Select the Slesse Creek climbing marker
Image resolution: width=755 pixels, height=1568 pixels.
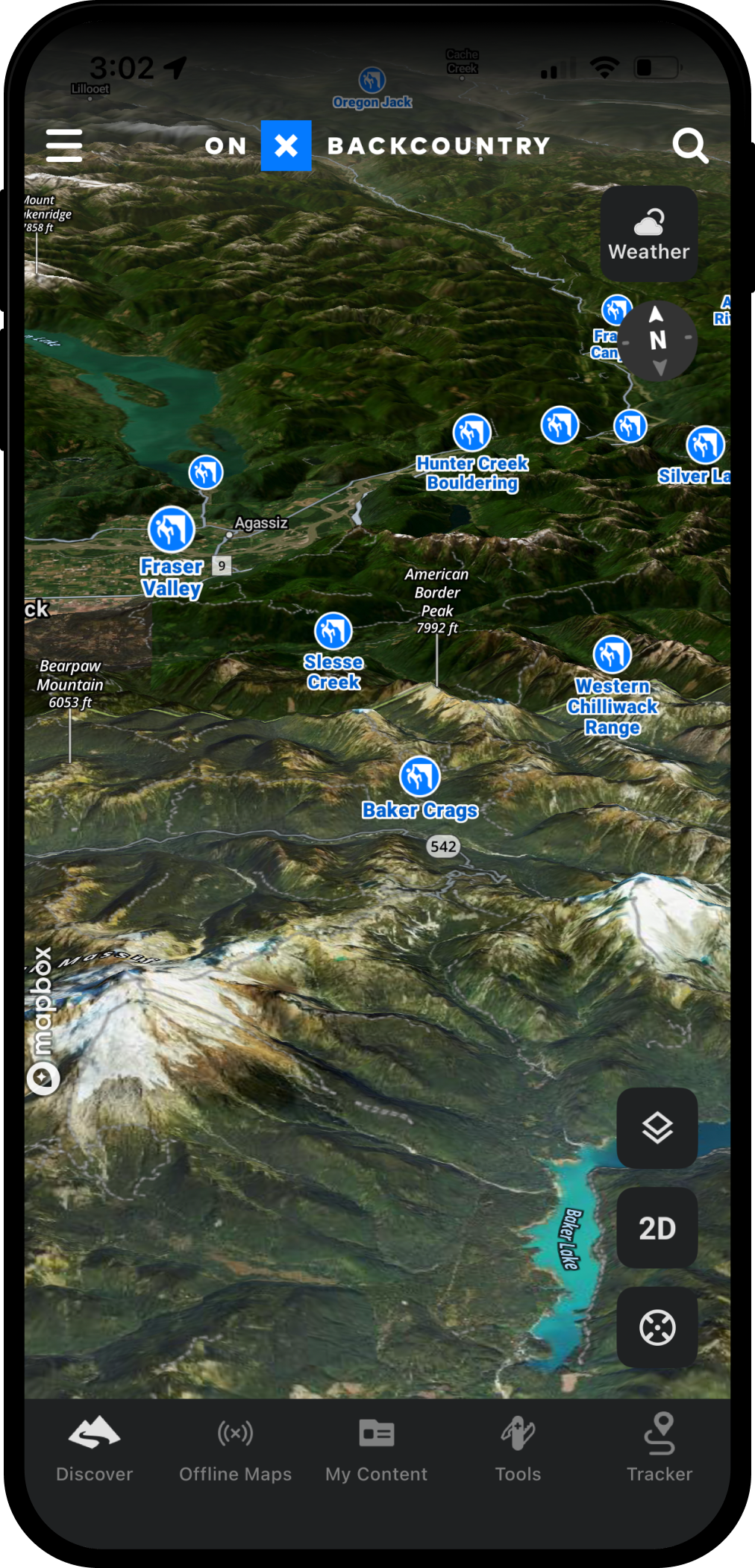click(x=333, y=631)
